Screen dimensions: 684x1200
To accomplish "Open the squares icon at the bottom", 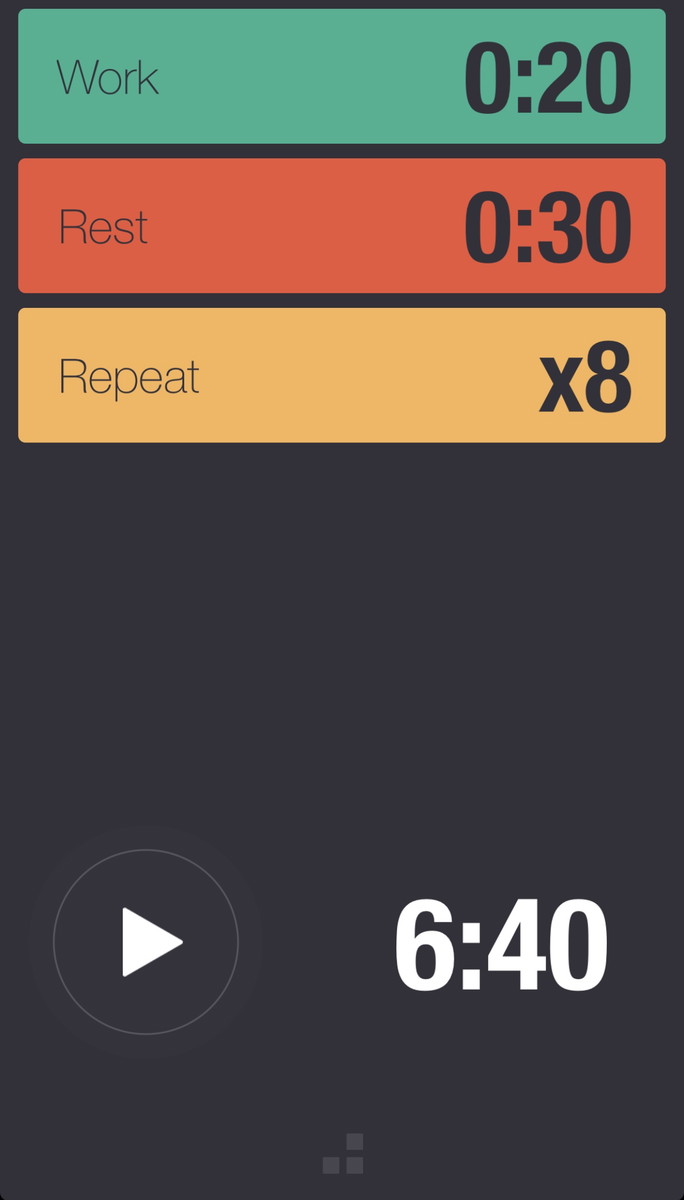I will click(343, 1154).
